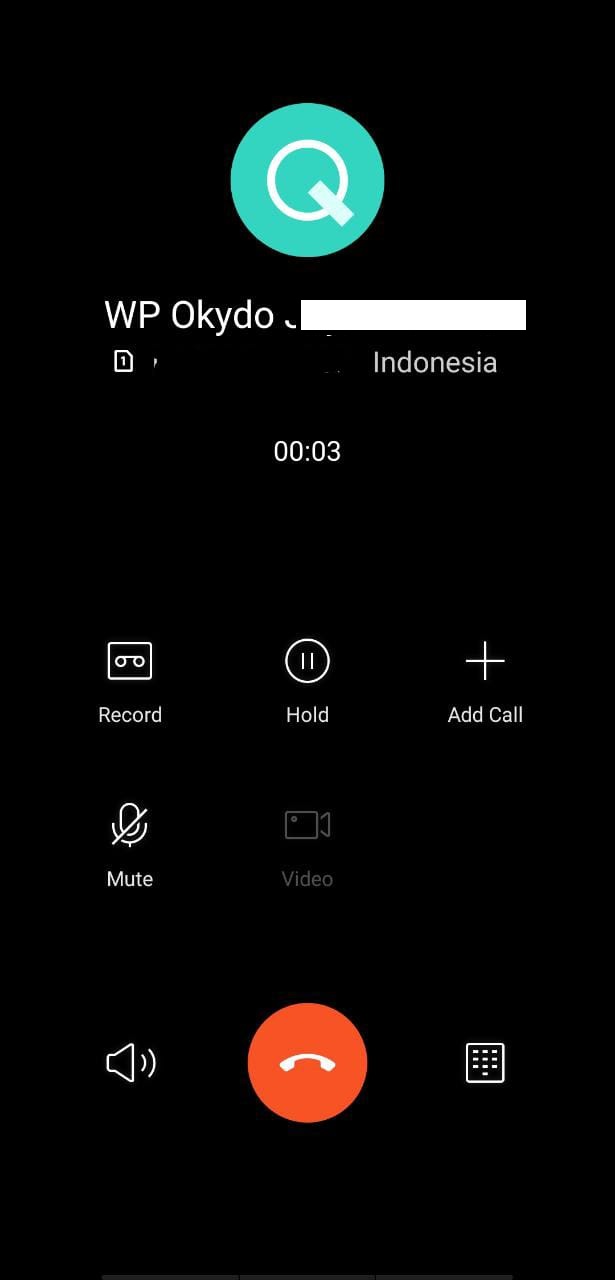Open the dial keypad
The image size is (615, 1280).
click(x=485, y=1062)
